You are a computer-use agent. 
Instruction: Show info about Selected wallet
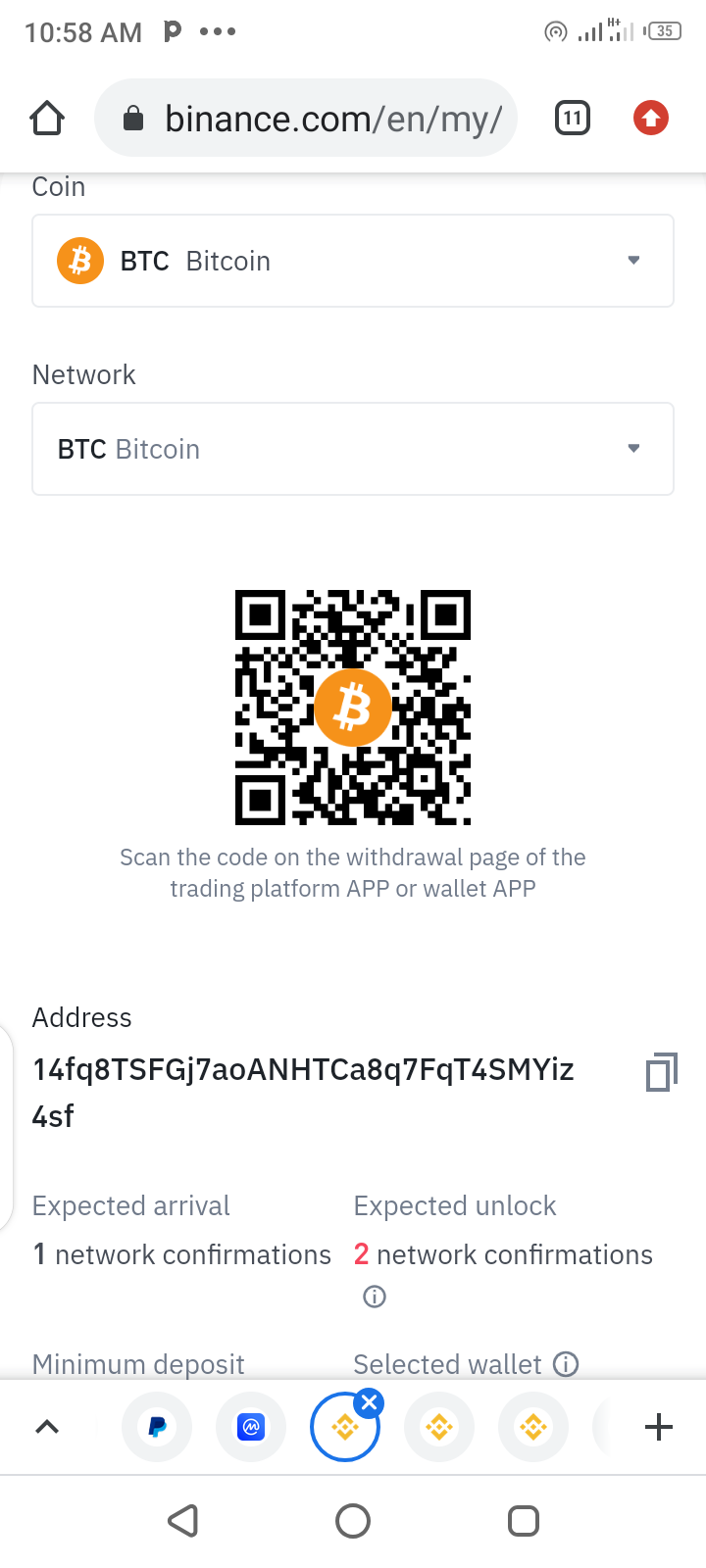coord(566,1364)
